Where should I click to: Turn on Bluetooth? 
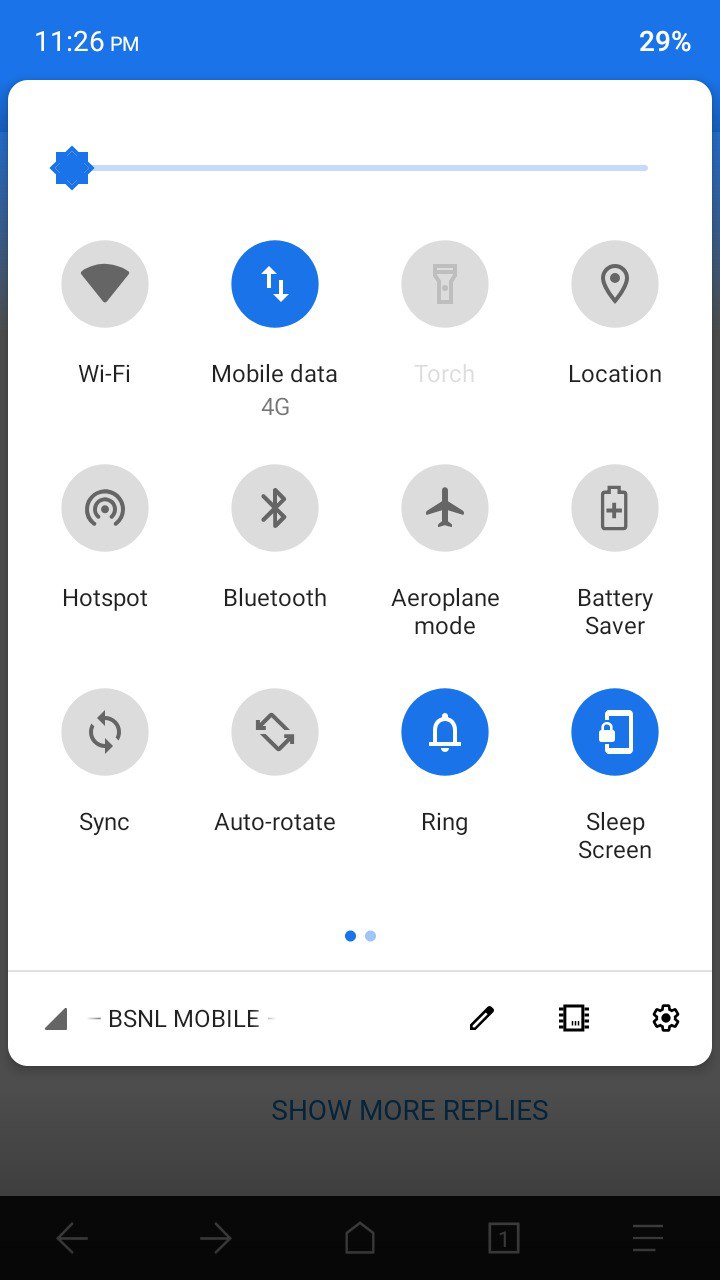(x=275, y=508)
